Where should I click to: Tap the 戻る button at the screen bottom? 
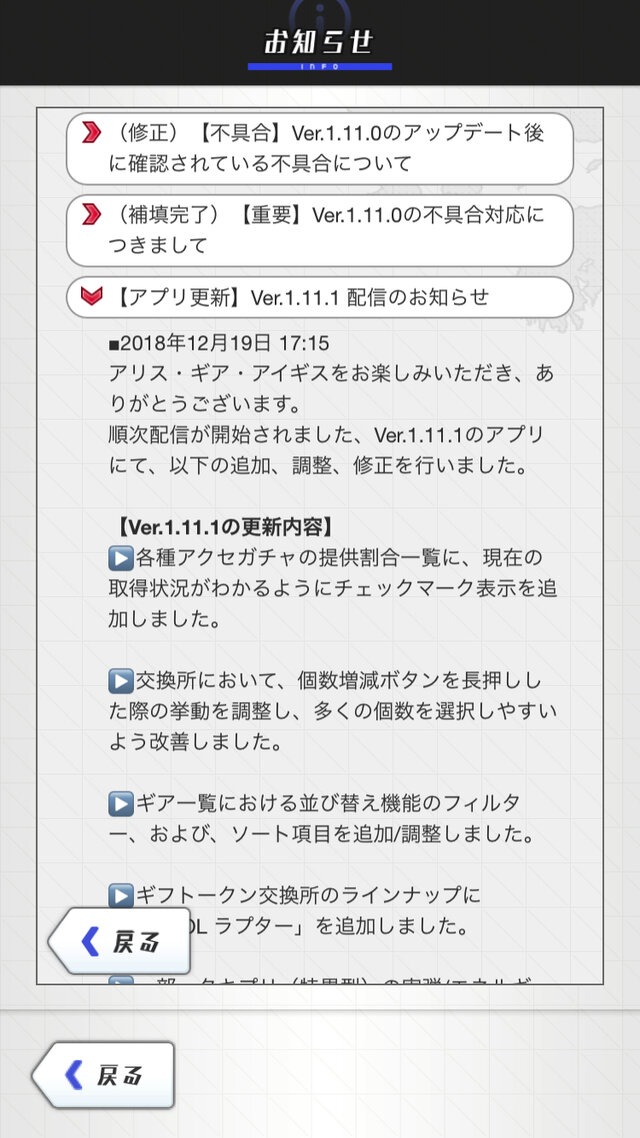coord(104,1075)
